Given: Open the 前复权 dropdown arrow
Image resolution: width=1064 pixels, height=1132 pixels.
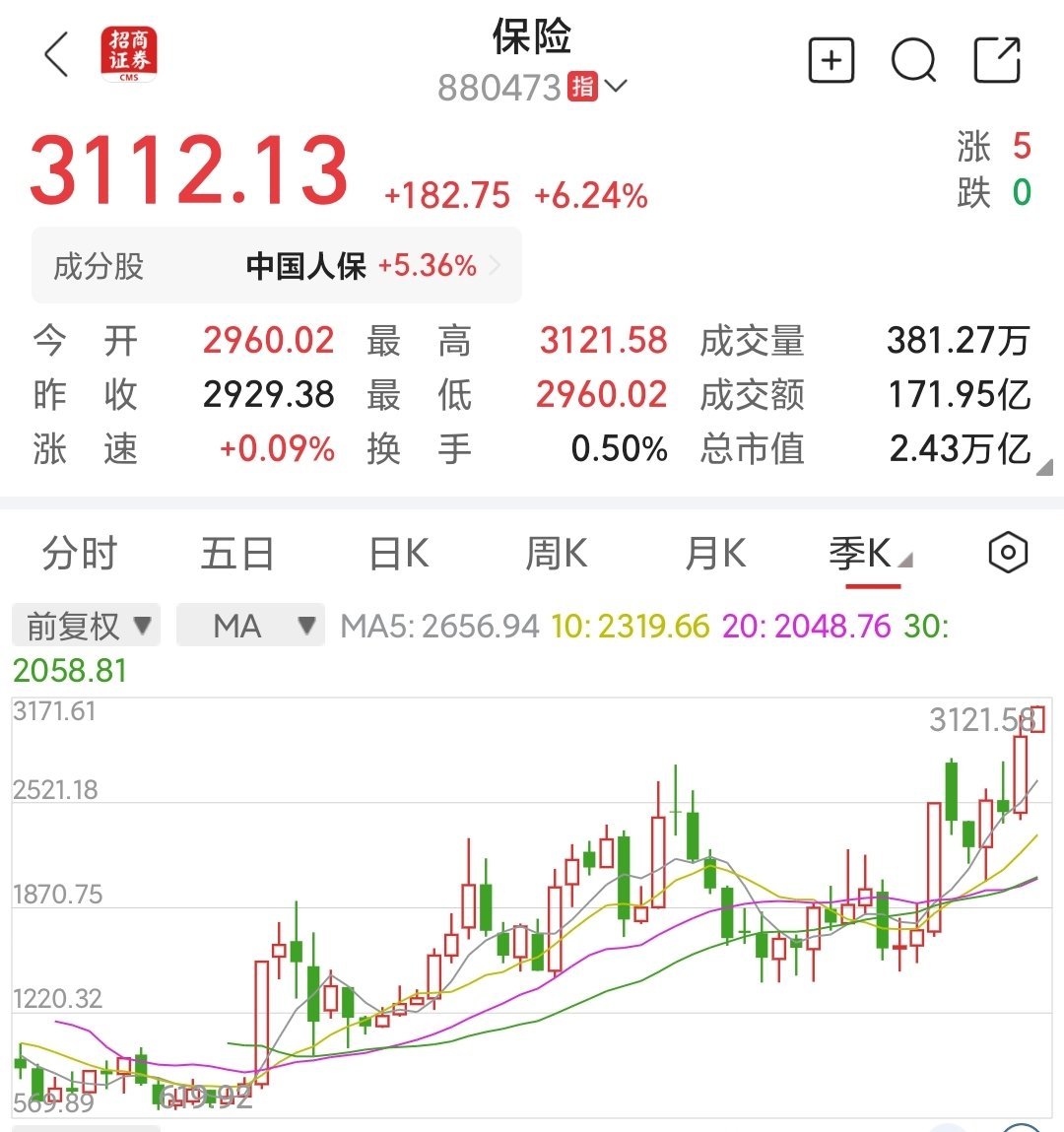Looking at the screenshot, I should [140, 626].
